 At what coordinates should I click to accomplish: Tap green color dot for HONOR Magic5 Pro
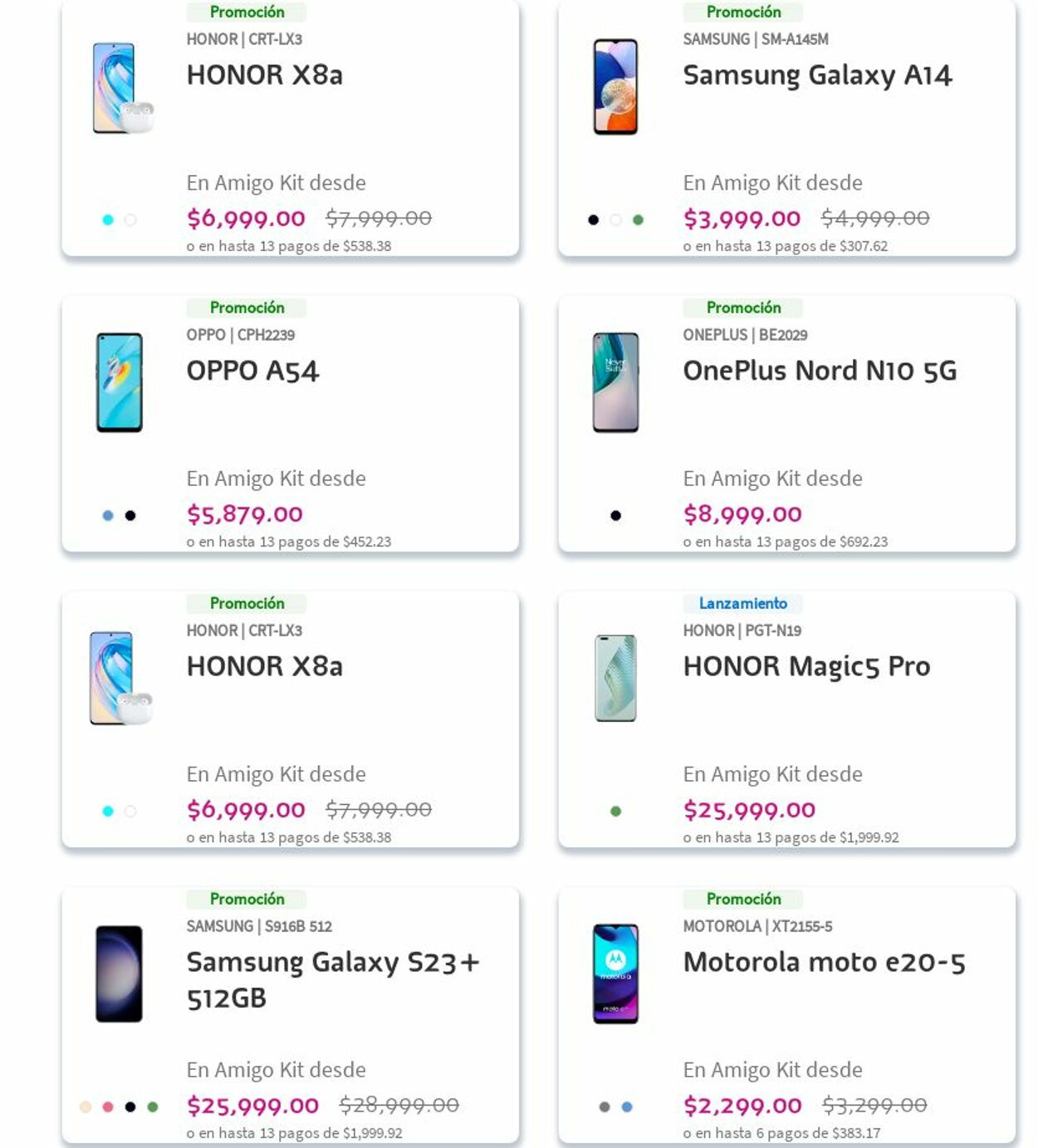[x=615, y=812]
